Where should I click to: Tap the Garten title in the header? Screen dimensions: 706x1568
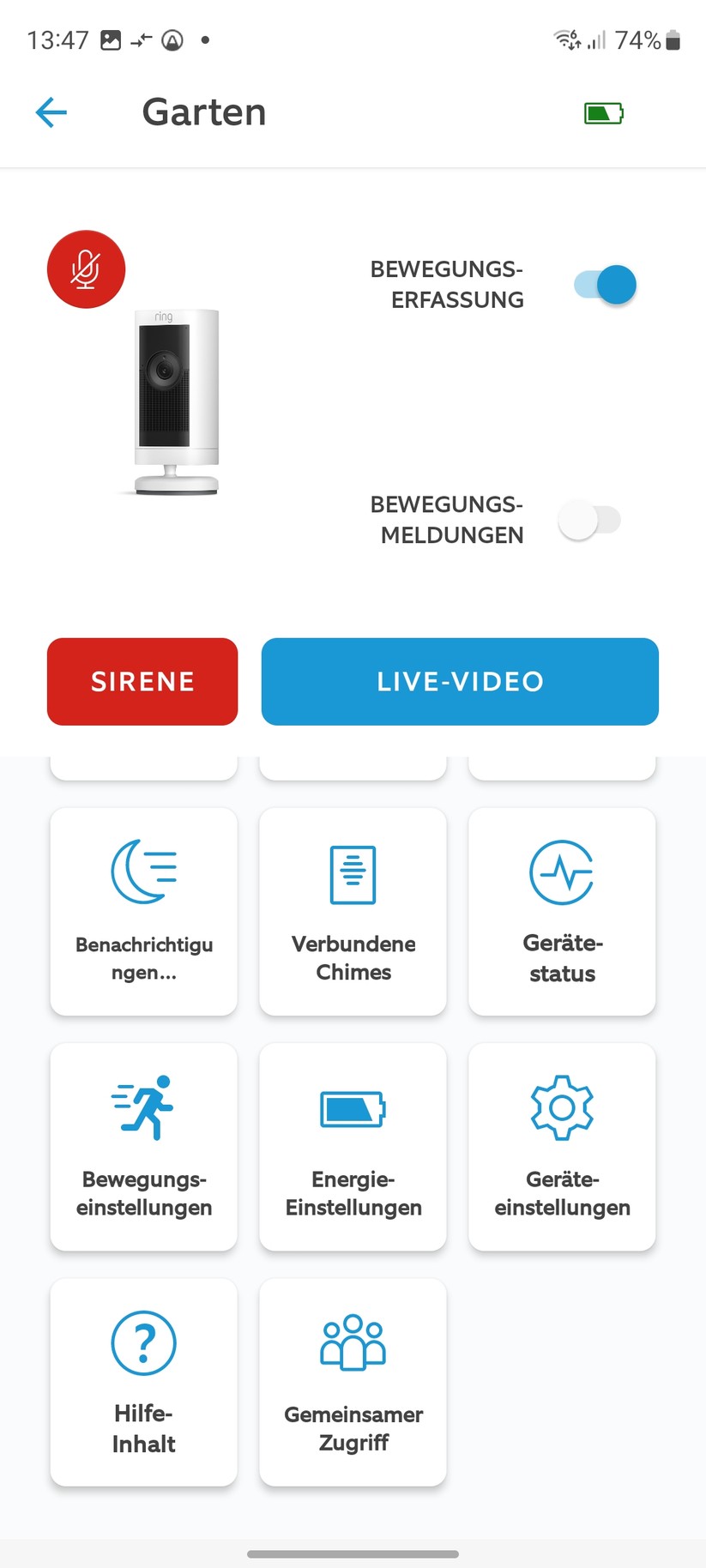pyautogui.click(x=203, y=112)
